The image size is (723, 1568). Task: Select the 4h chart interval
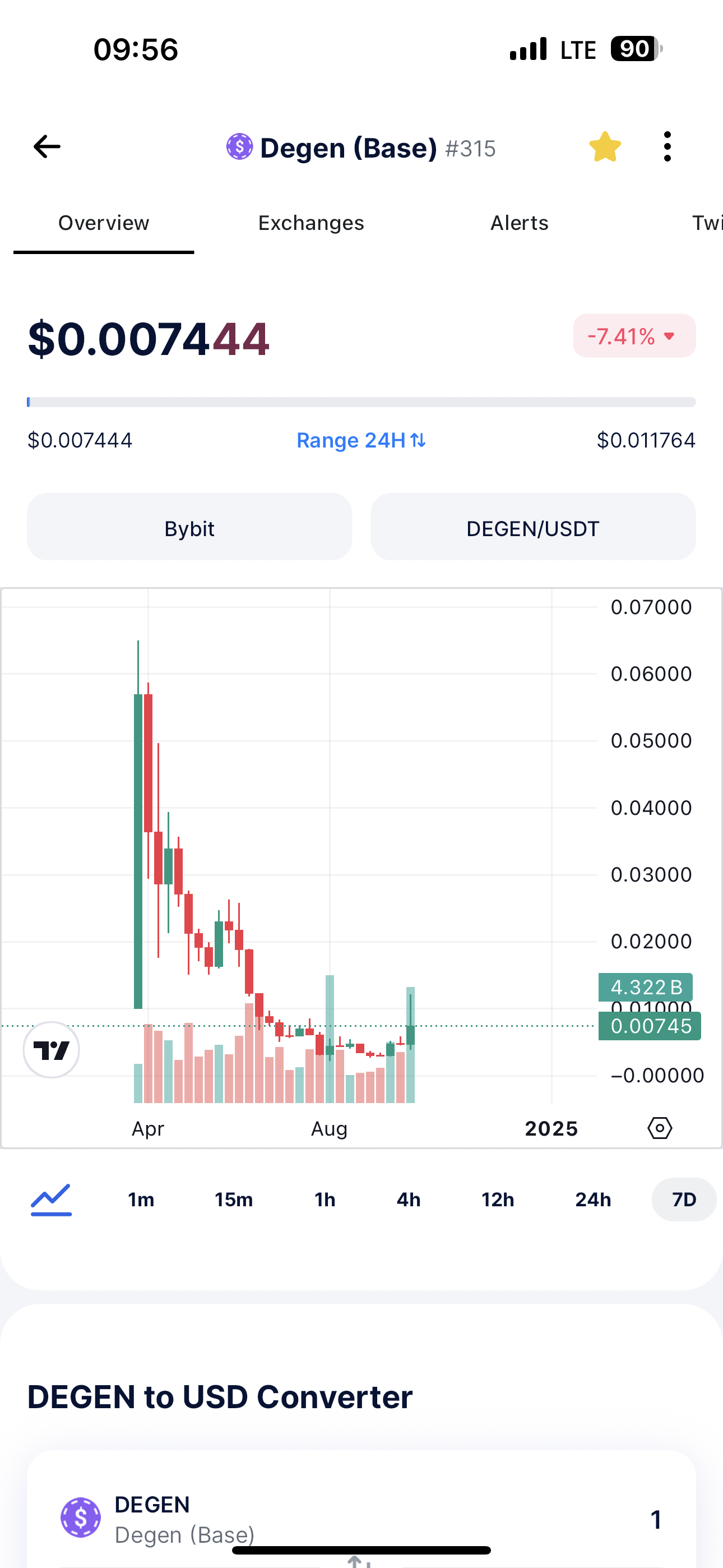click(x=409, y=1200)
